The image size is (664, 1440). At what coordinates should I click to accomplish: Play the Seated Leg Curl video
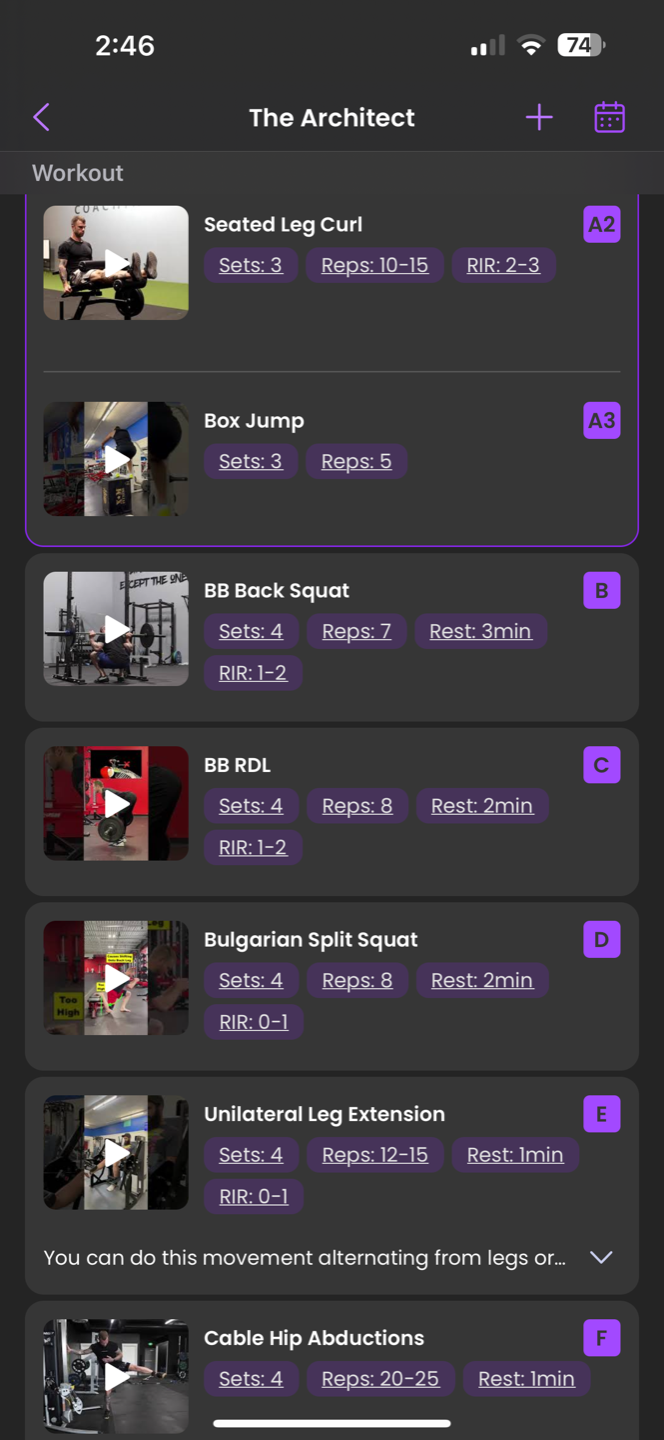click(x=116, y=263)
